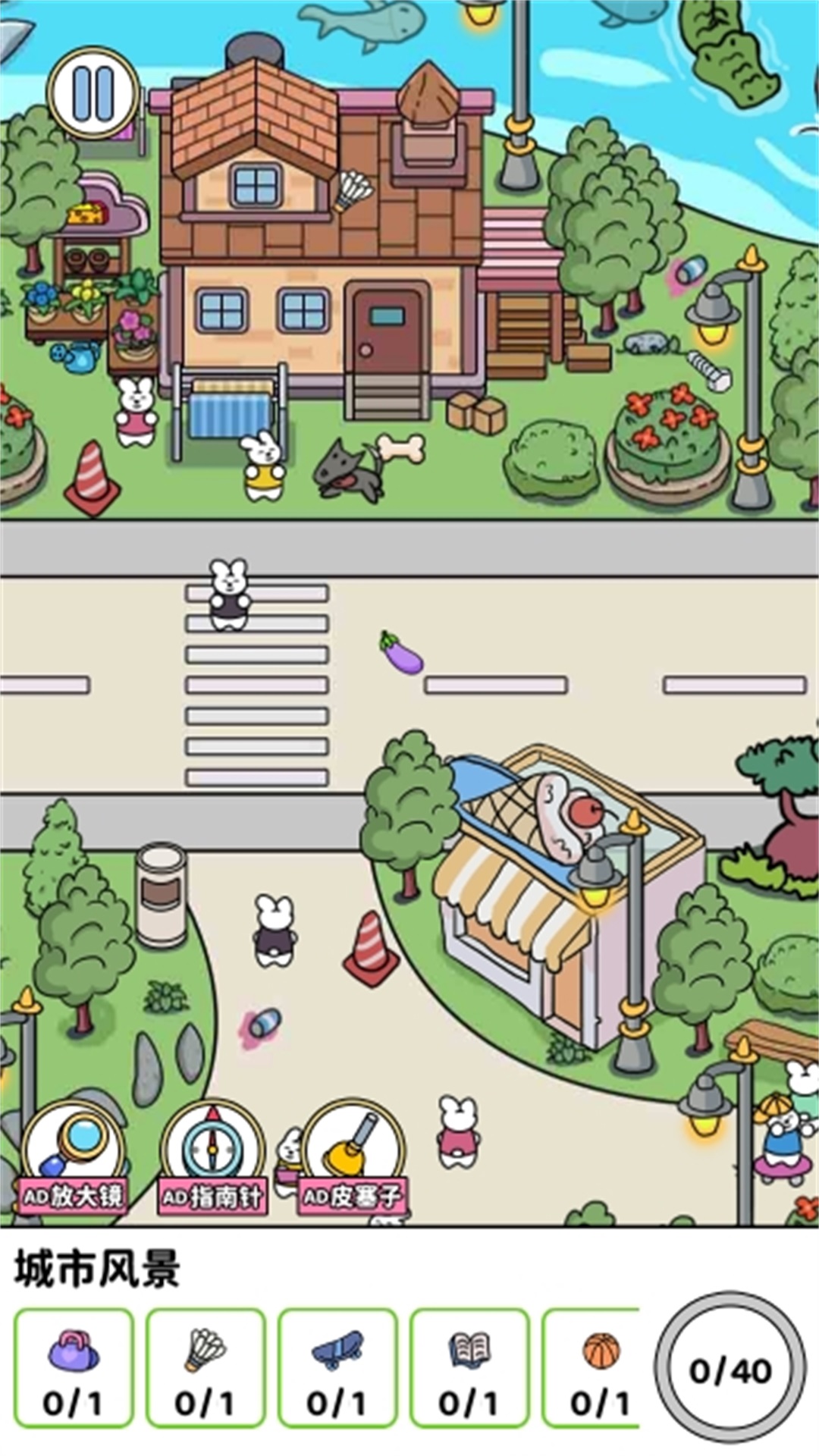Select the purple bag target slot
This screenshot has height=1456, width=819.
[x=74, y=1367]
